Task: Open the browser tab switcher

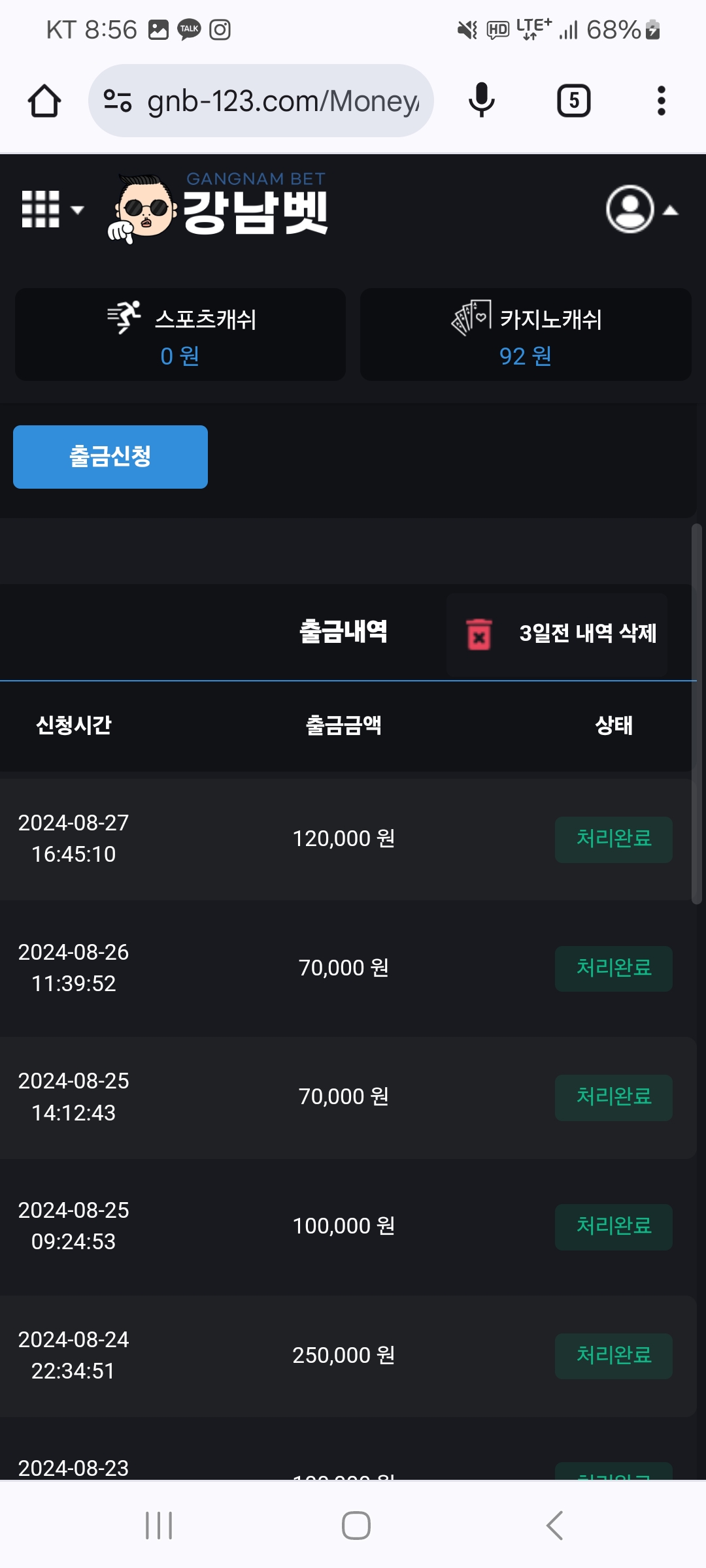Action: coord(573,101)
